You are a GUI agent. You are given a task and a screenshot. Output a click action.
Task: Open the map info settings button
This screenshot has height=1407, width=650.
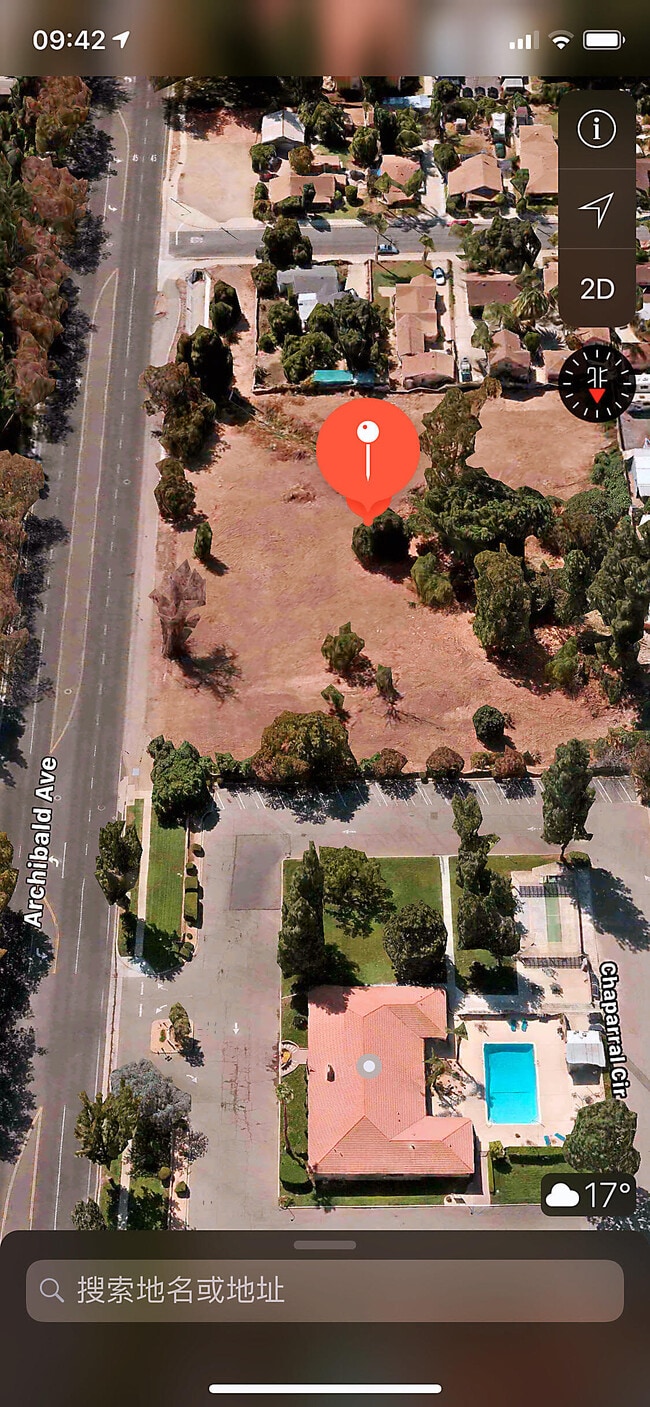[596, 130]
